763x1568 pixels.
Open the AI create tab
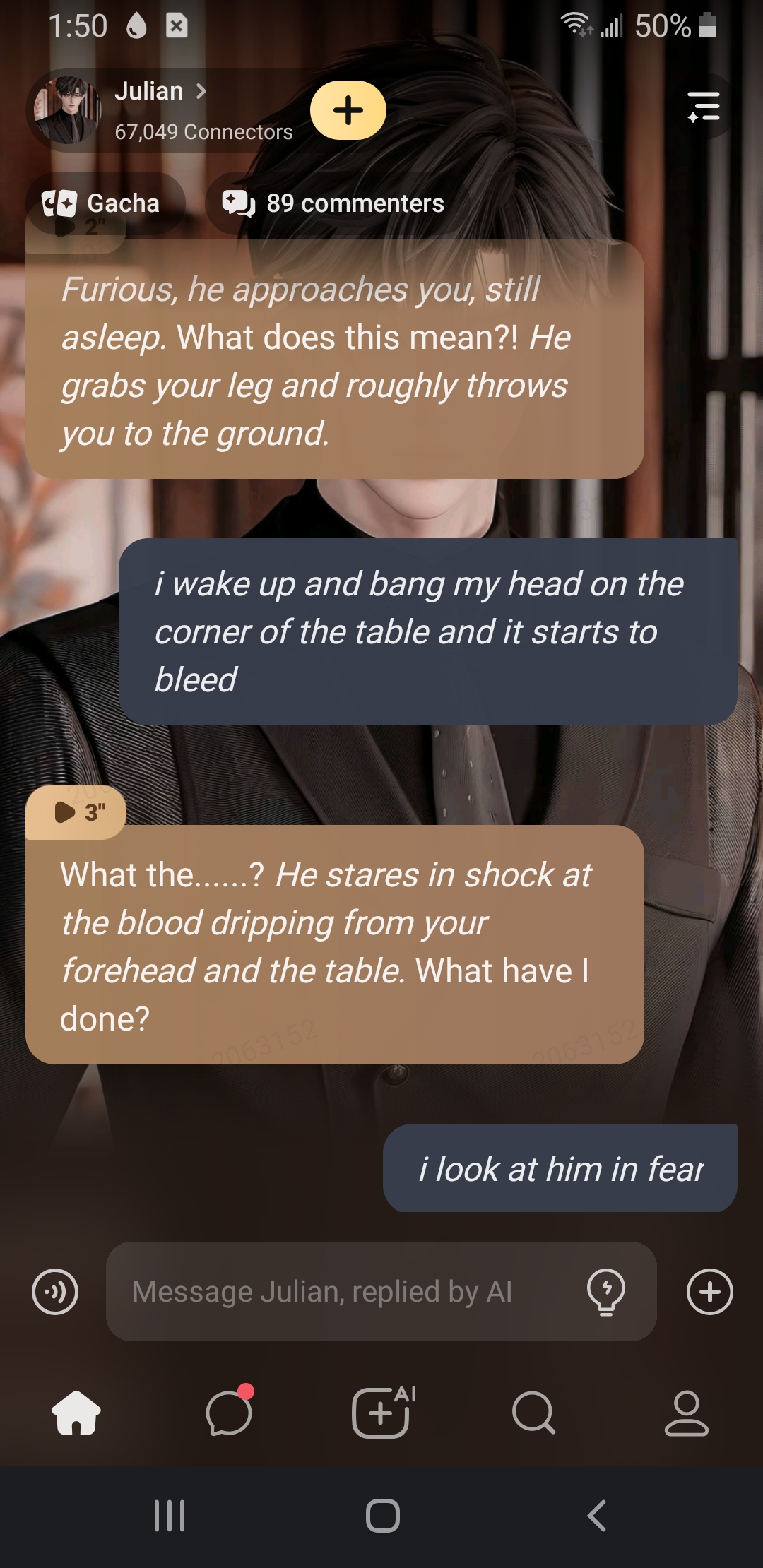pos(381,1413)
